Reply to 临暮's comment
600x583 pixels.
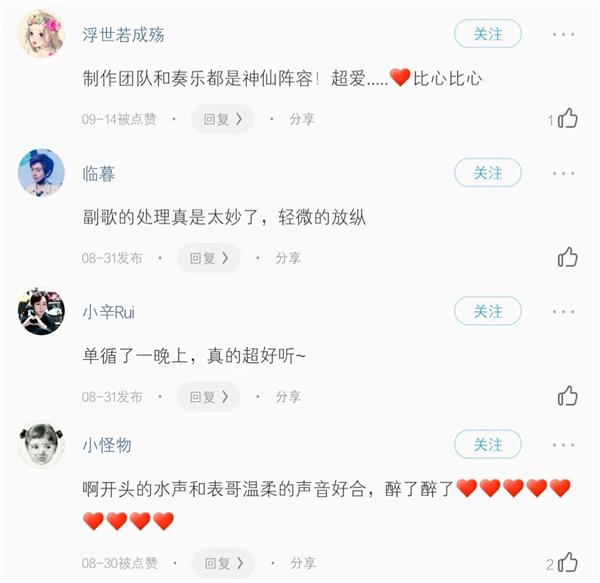(209, 258)
